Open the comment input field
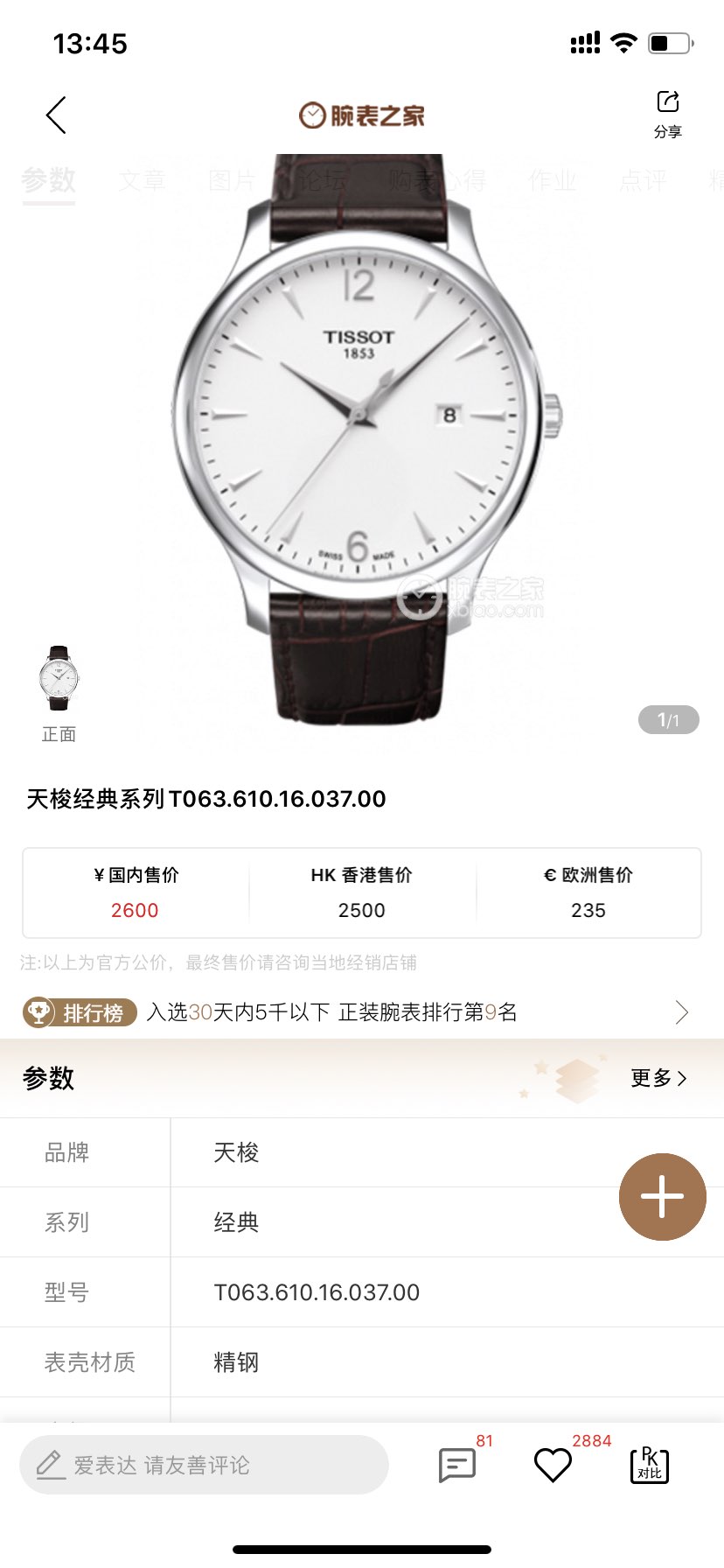The width and height of the screenshot is (724, 1568). point(204,1465)
